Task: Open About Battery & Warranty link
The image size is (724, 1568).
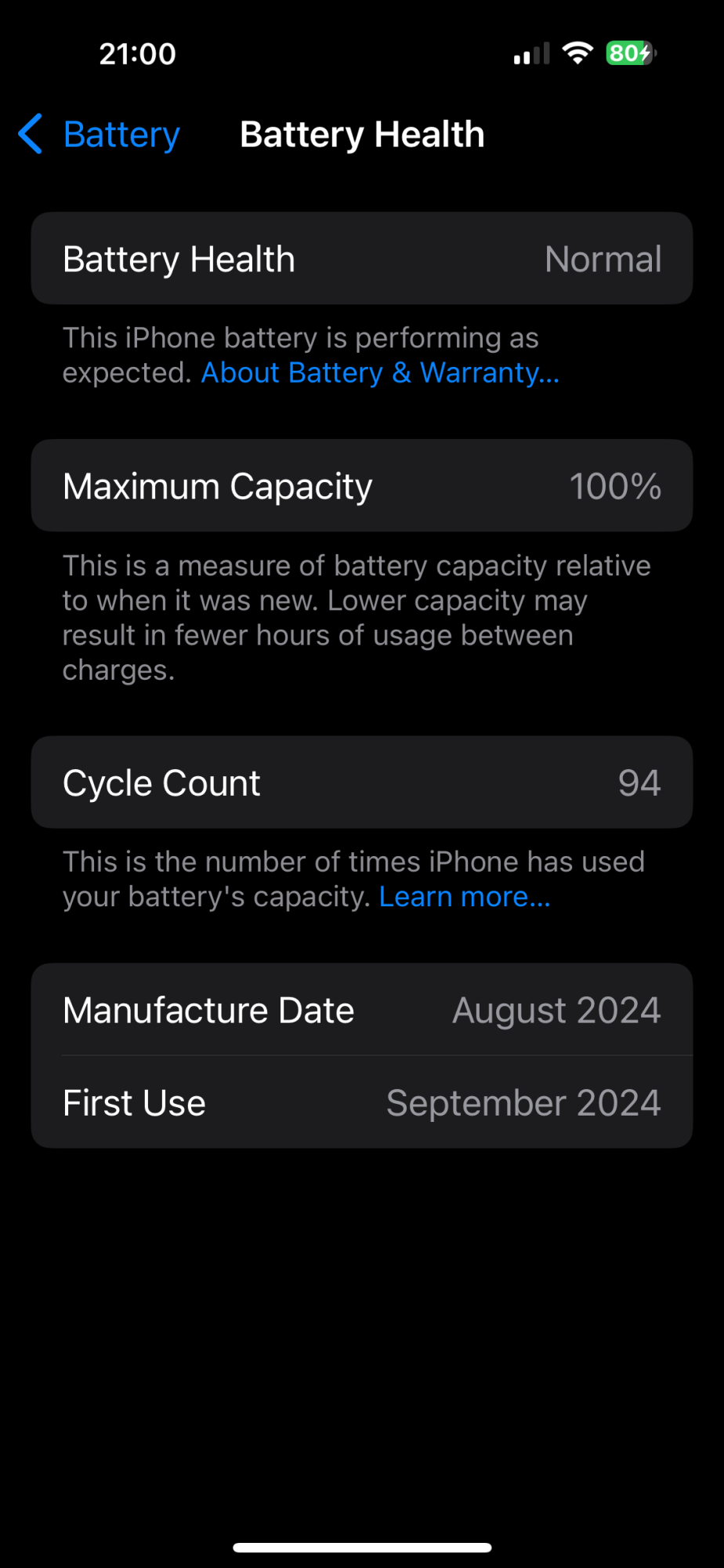Action: point(380,372)
